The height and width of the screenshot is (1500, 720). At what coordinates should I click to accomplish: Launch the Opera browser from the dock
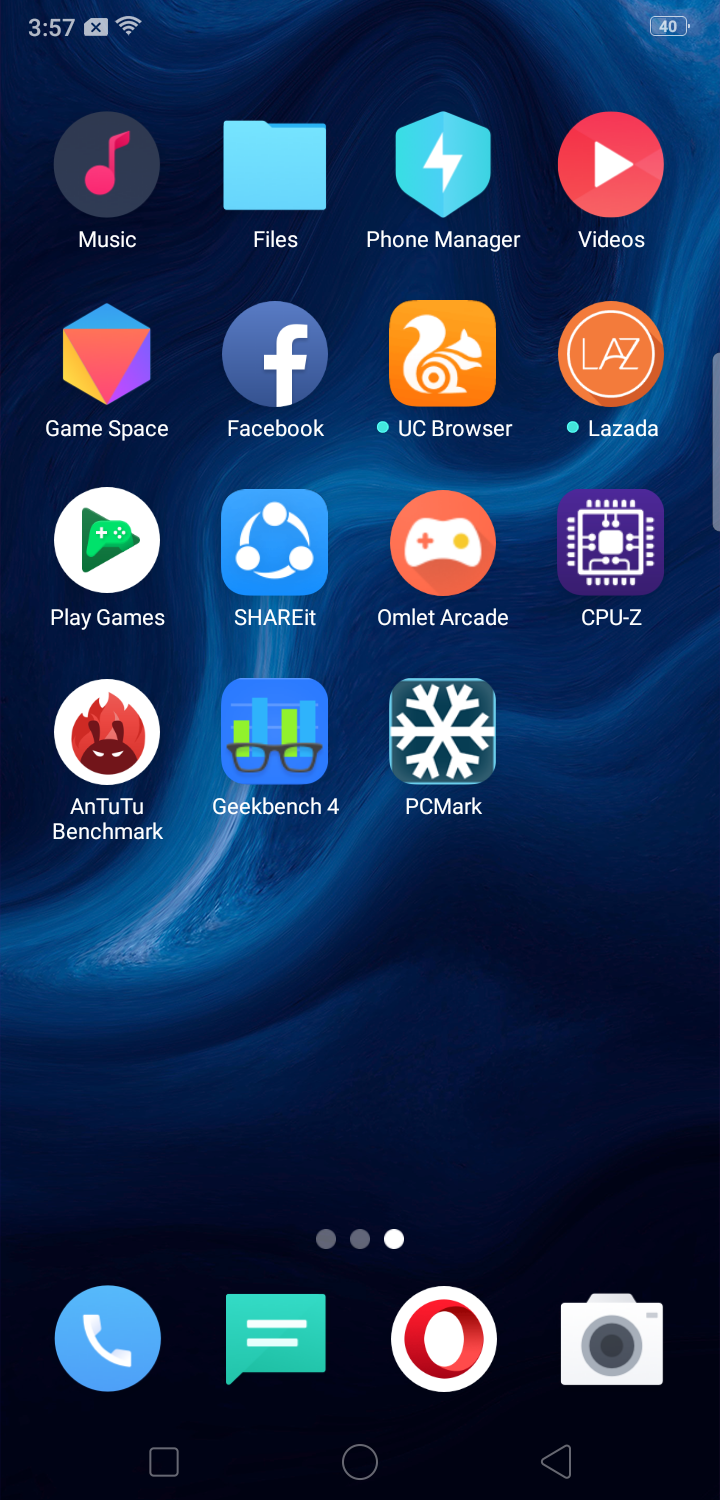tap(443, 1338)
